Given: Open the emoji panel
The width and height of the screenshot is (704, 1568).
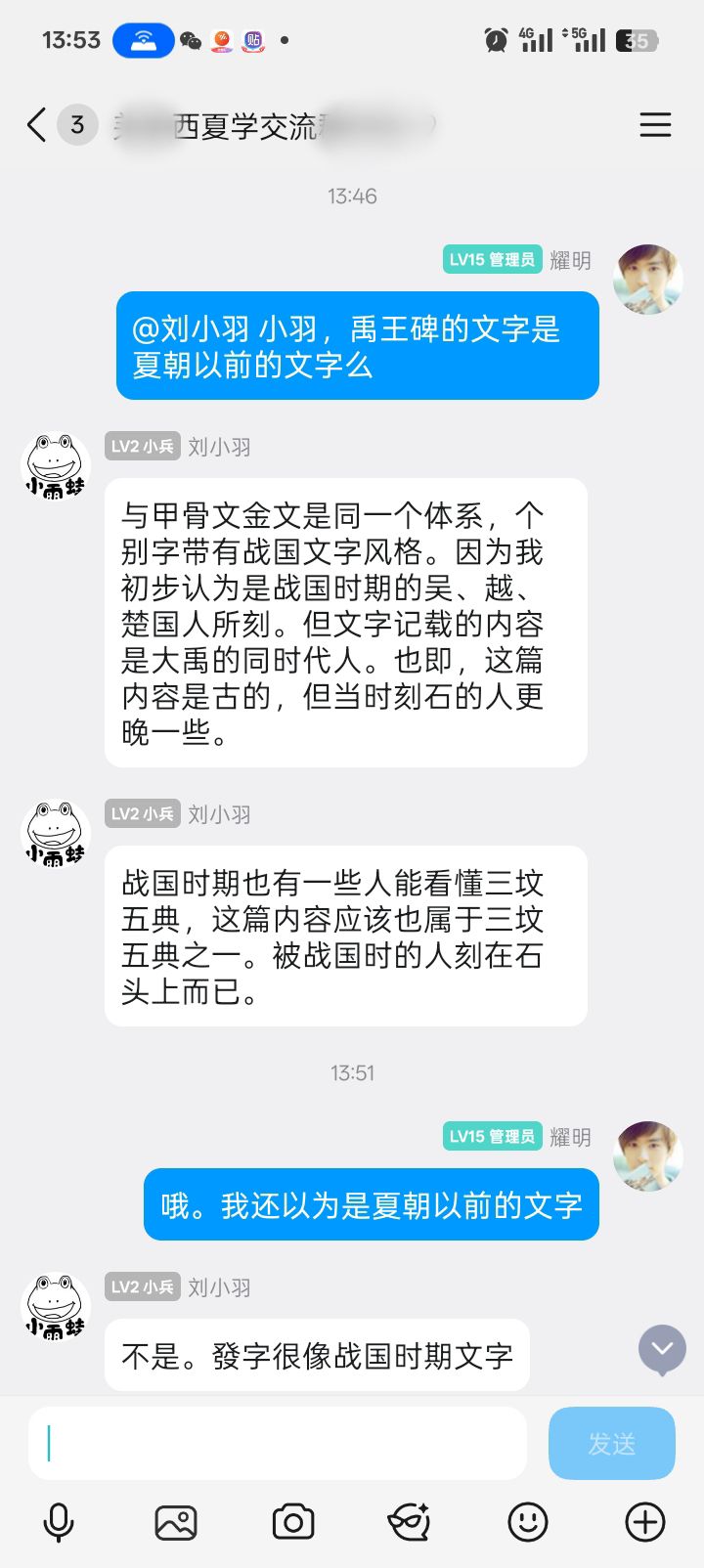Looking at the screenshot, I should 528,1522.
